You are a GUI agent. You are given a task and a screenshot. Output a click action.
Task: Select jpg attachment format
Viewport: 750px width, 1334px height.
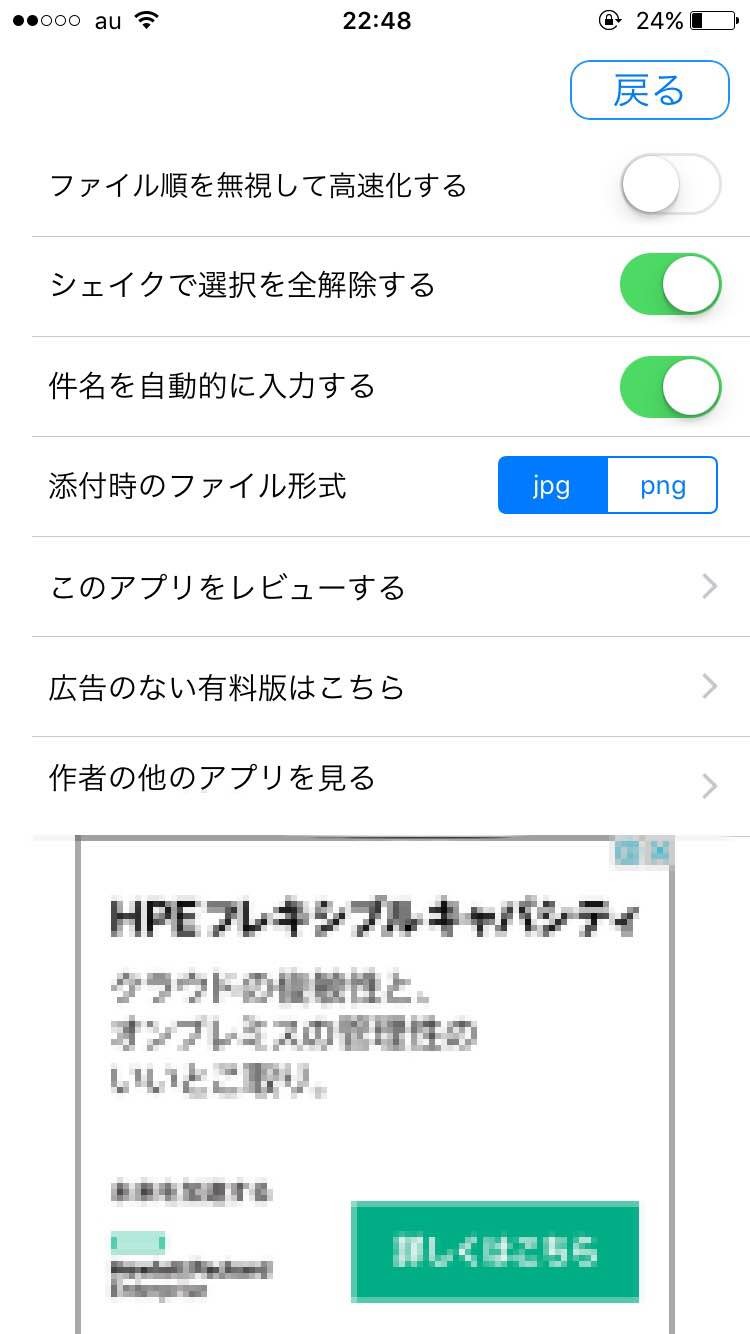(552, 486)
